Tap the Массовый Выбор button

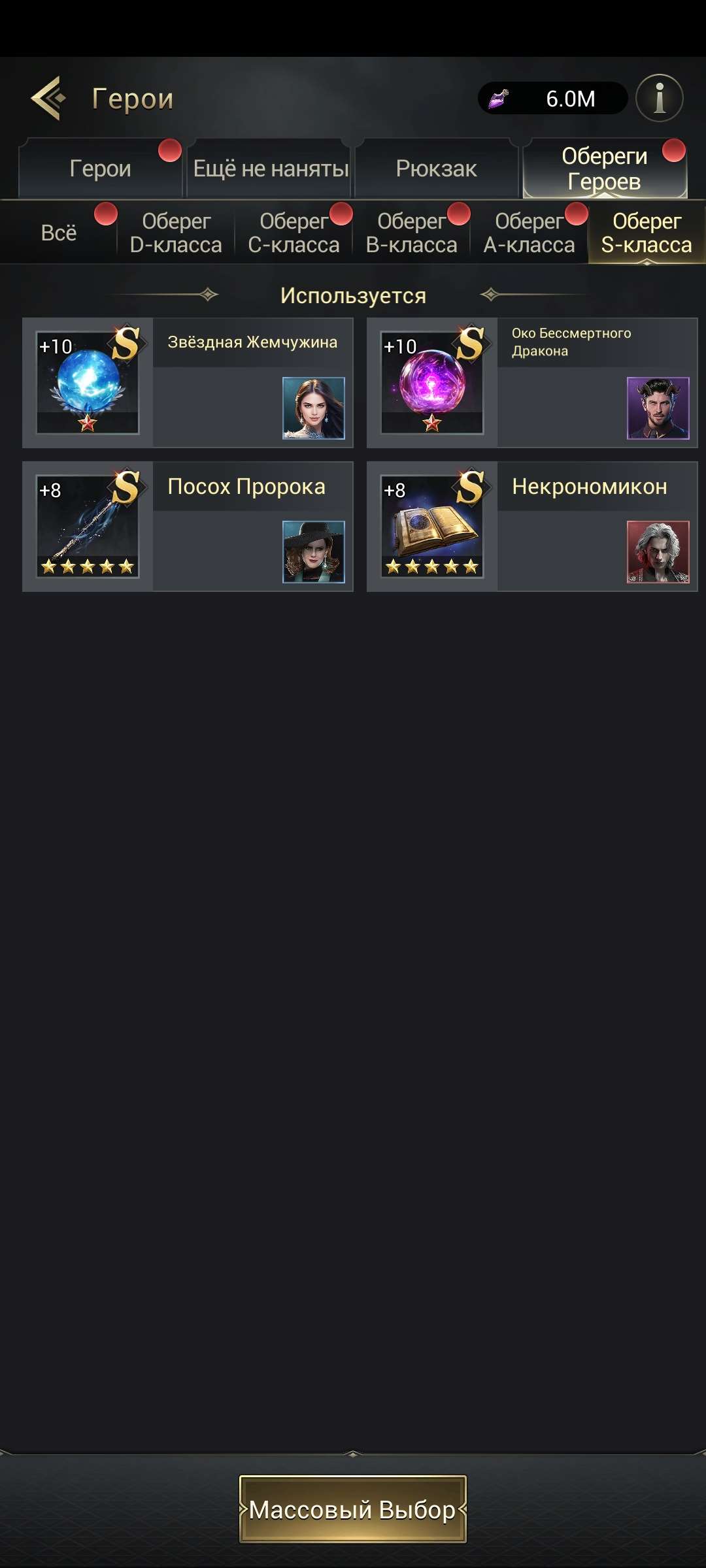coord(353,1509)
